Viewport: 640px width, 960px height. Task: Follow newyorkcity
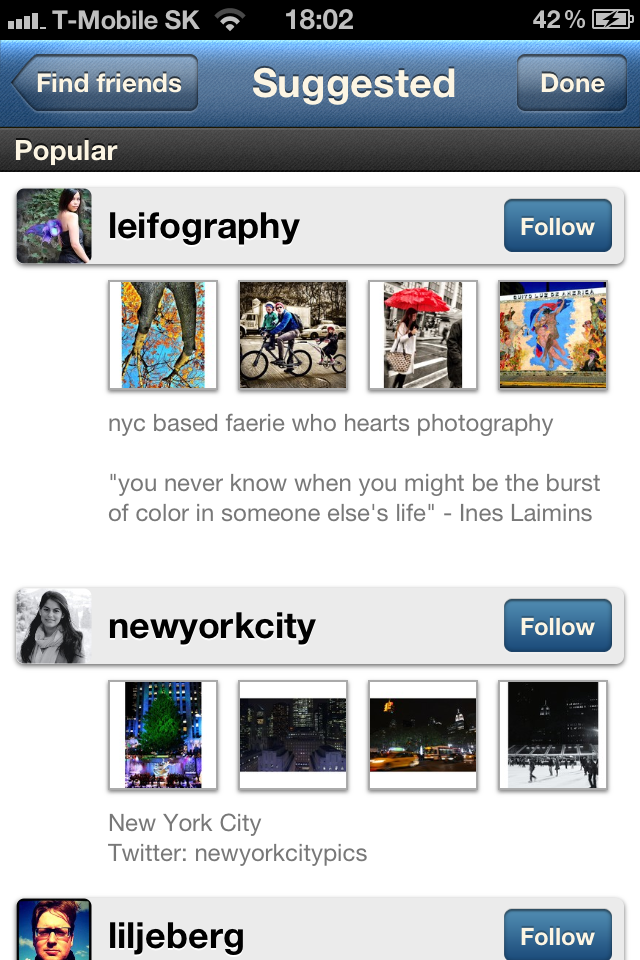(x=557, y=626)
